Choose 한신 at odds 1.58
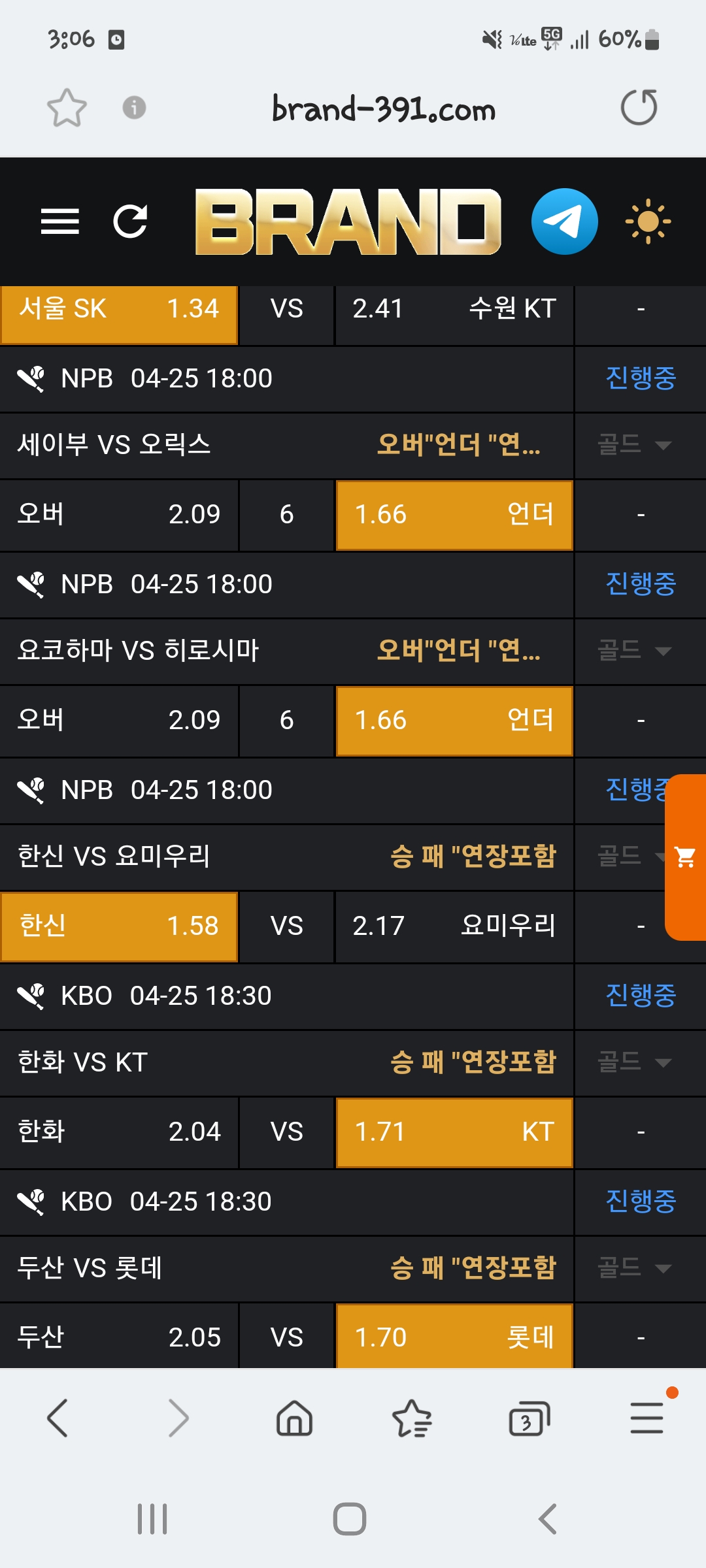 pos(119,926)
